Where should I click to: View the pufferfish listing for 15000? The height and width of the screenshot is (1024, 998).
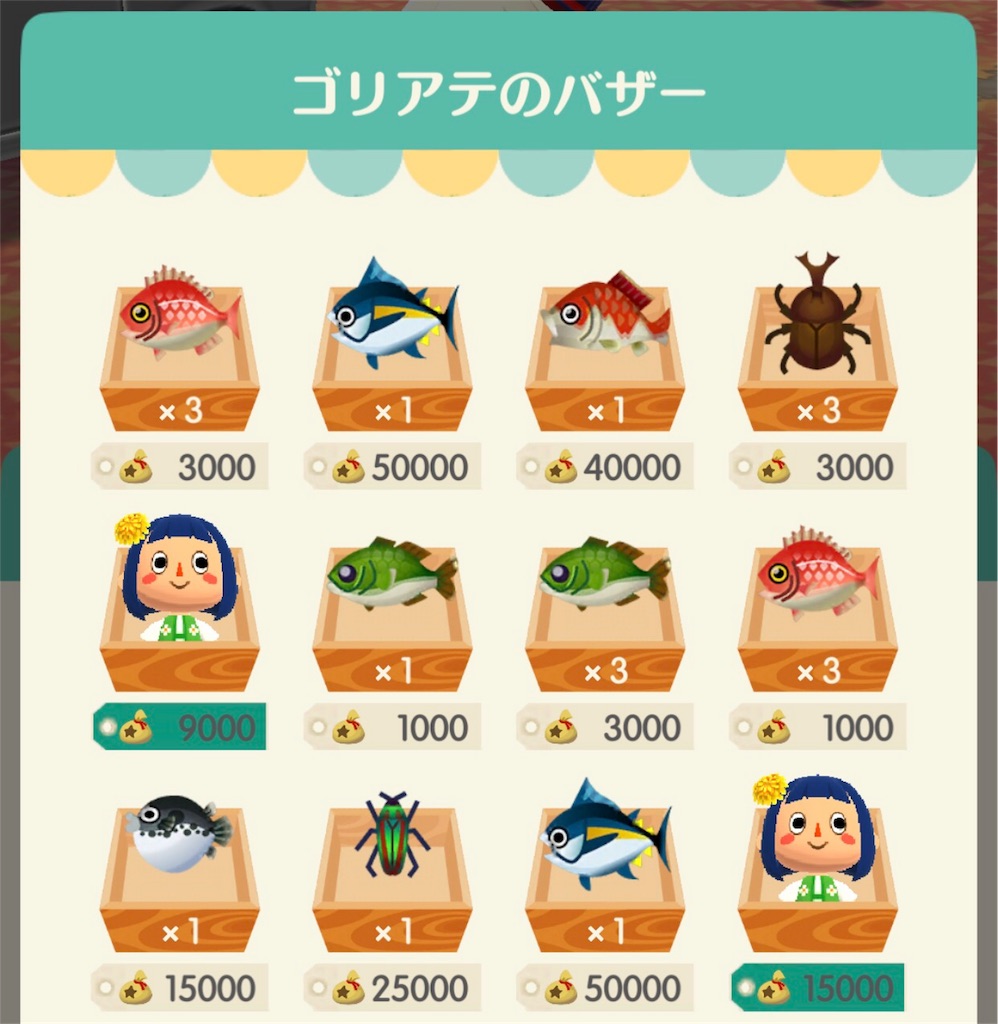[180, 870]
